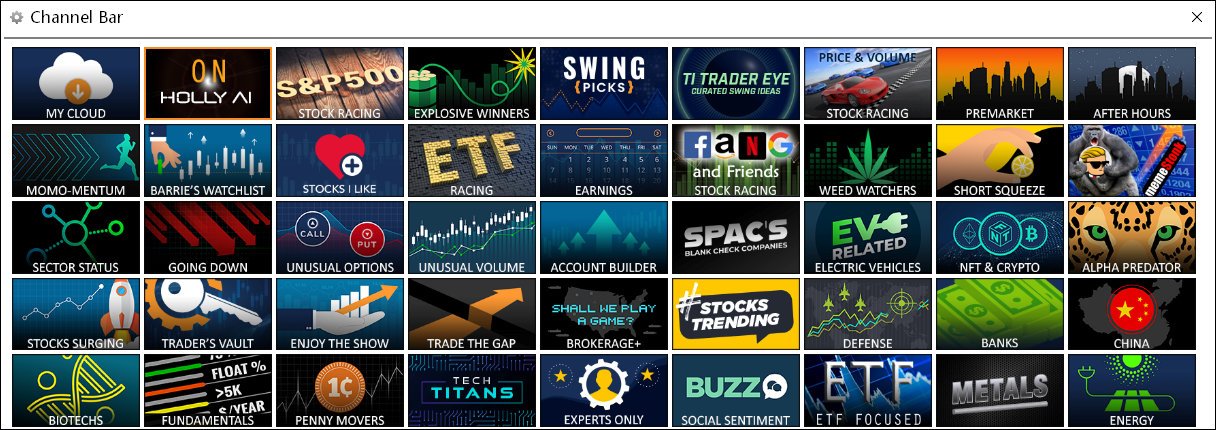The image size is (1216, 430).
Task: Open the Stocks Trending channel
Action: tap(736, 314)
